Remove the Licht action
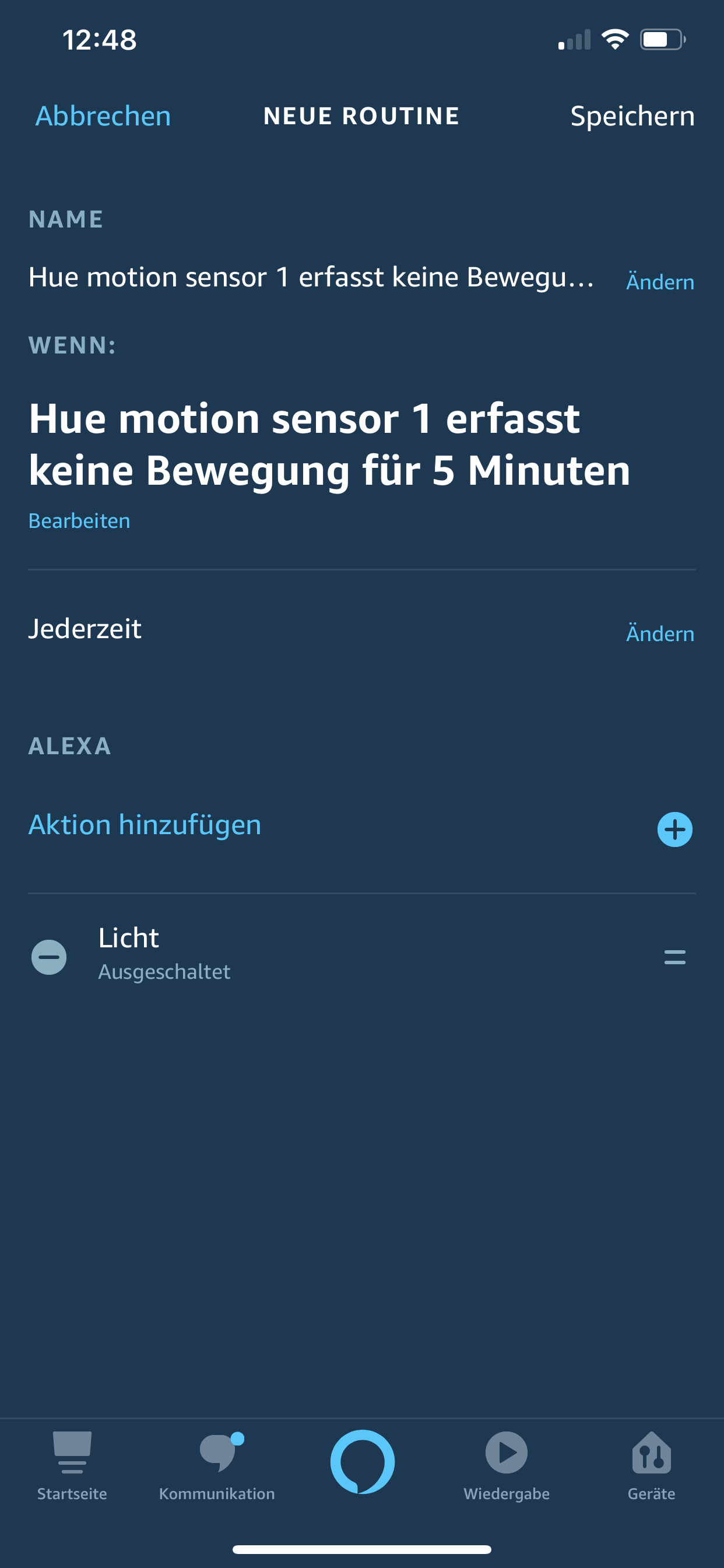Screen dimensions: 724x1568 [x=48, y=957]
